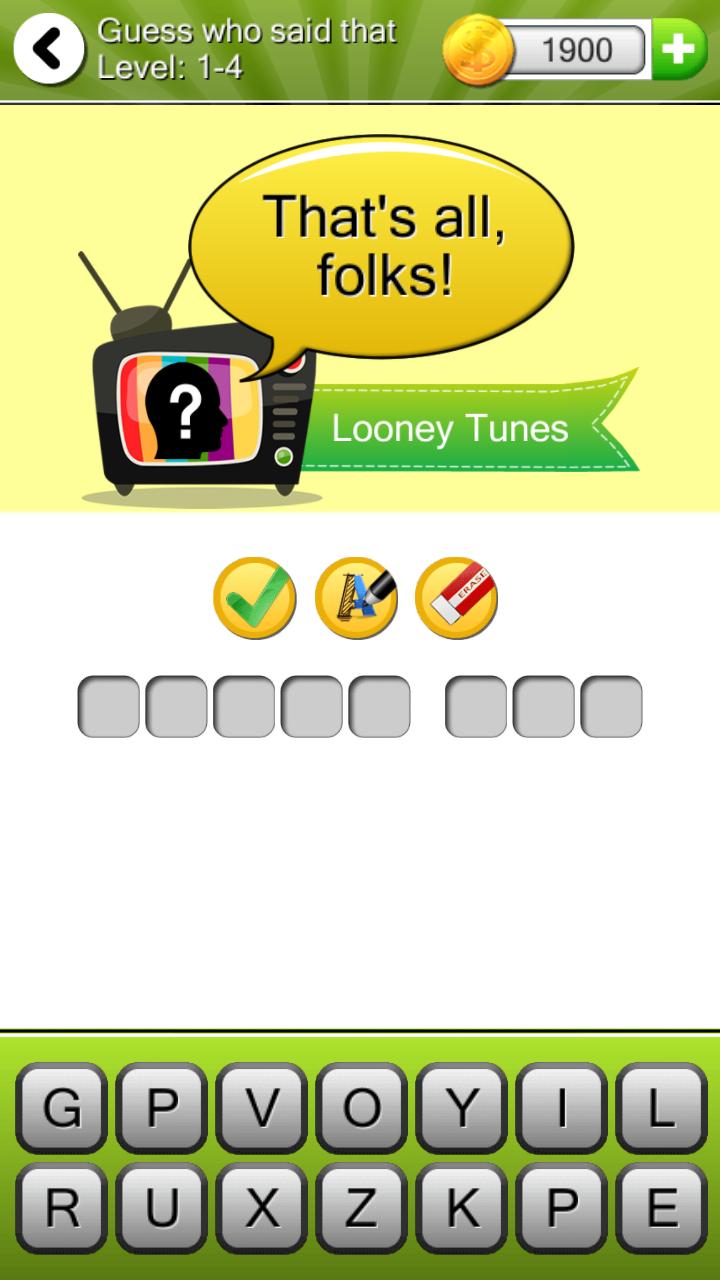This screenshot has width=720, height=1280.
Task: Tap the letter V tile
Action: pyautogui.click(x=261, y=1108)
